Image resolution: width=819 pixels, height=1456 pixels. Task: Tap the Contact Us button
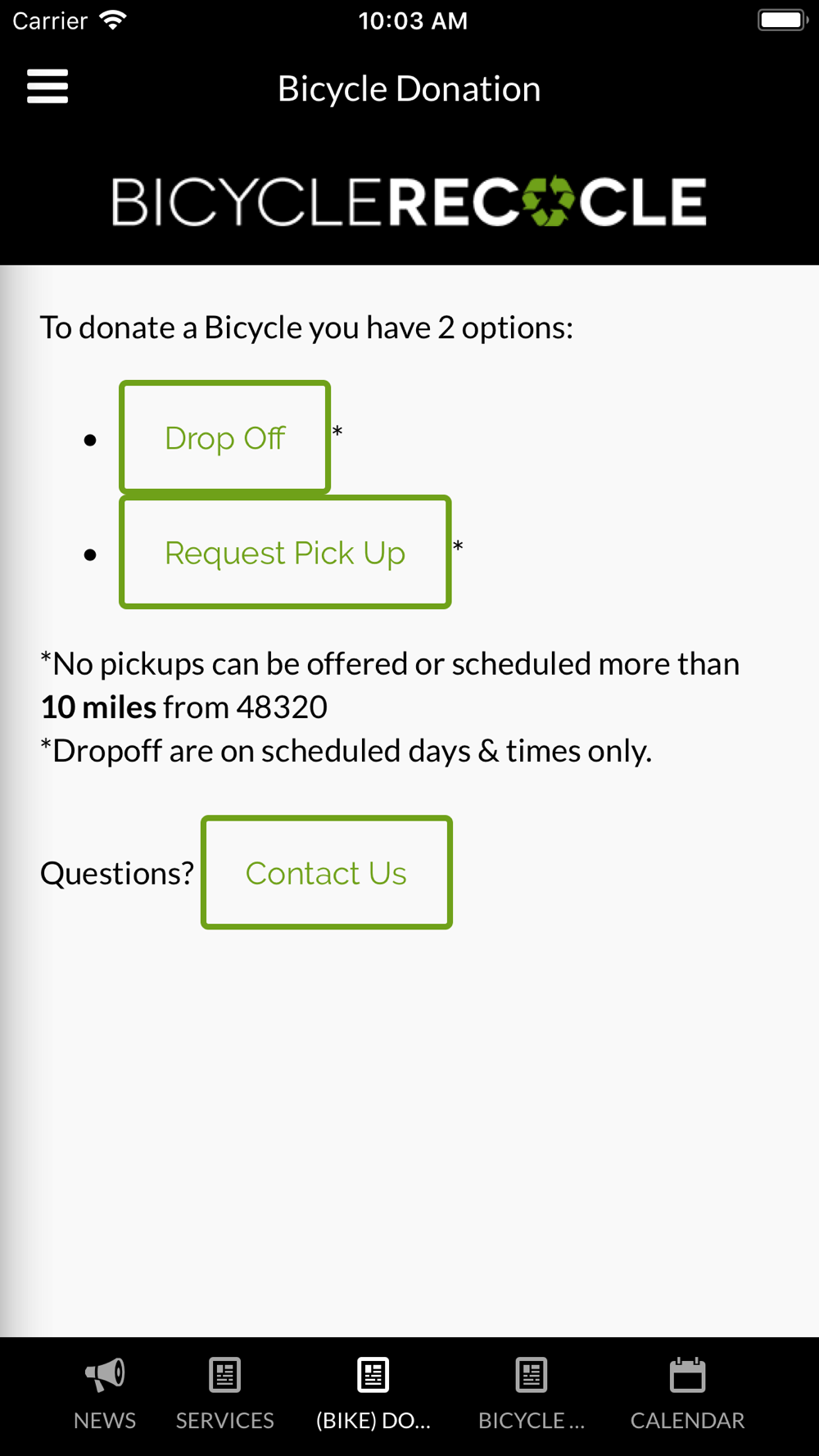click(326, 872)
